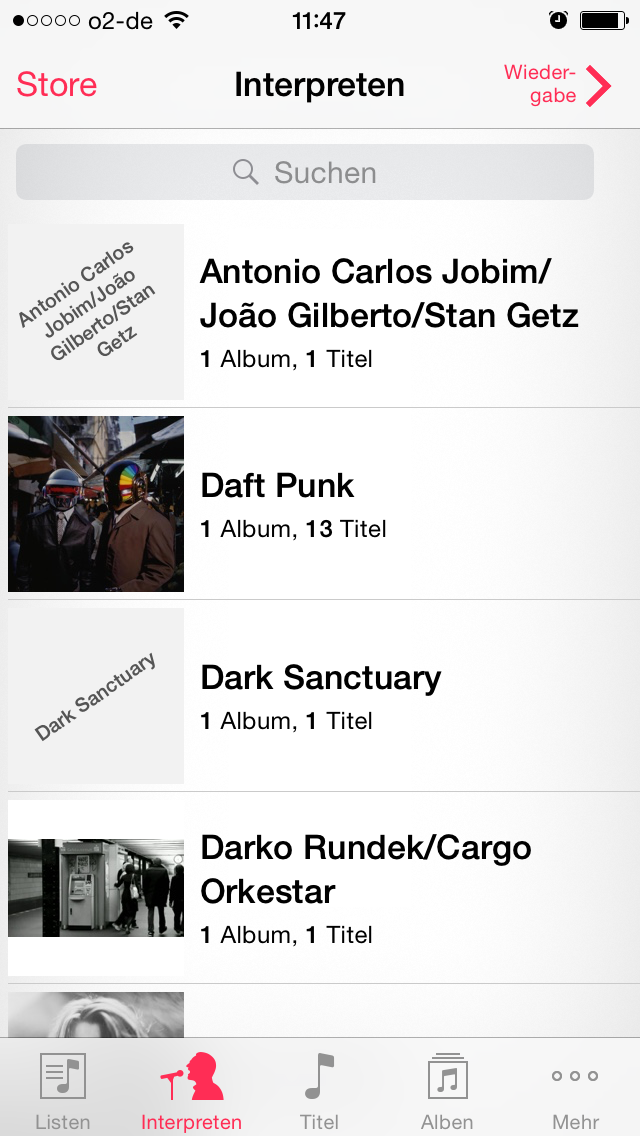Viewport: 640px width, 1136px height.
Task: Open the Store
Action: click(x=57, y=85)
